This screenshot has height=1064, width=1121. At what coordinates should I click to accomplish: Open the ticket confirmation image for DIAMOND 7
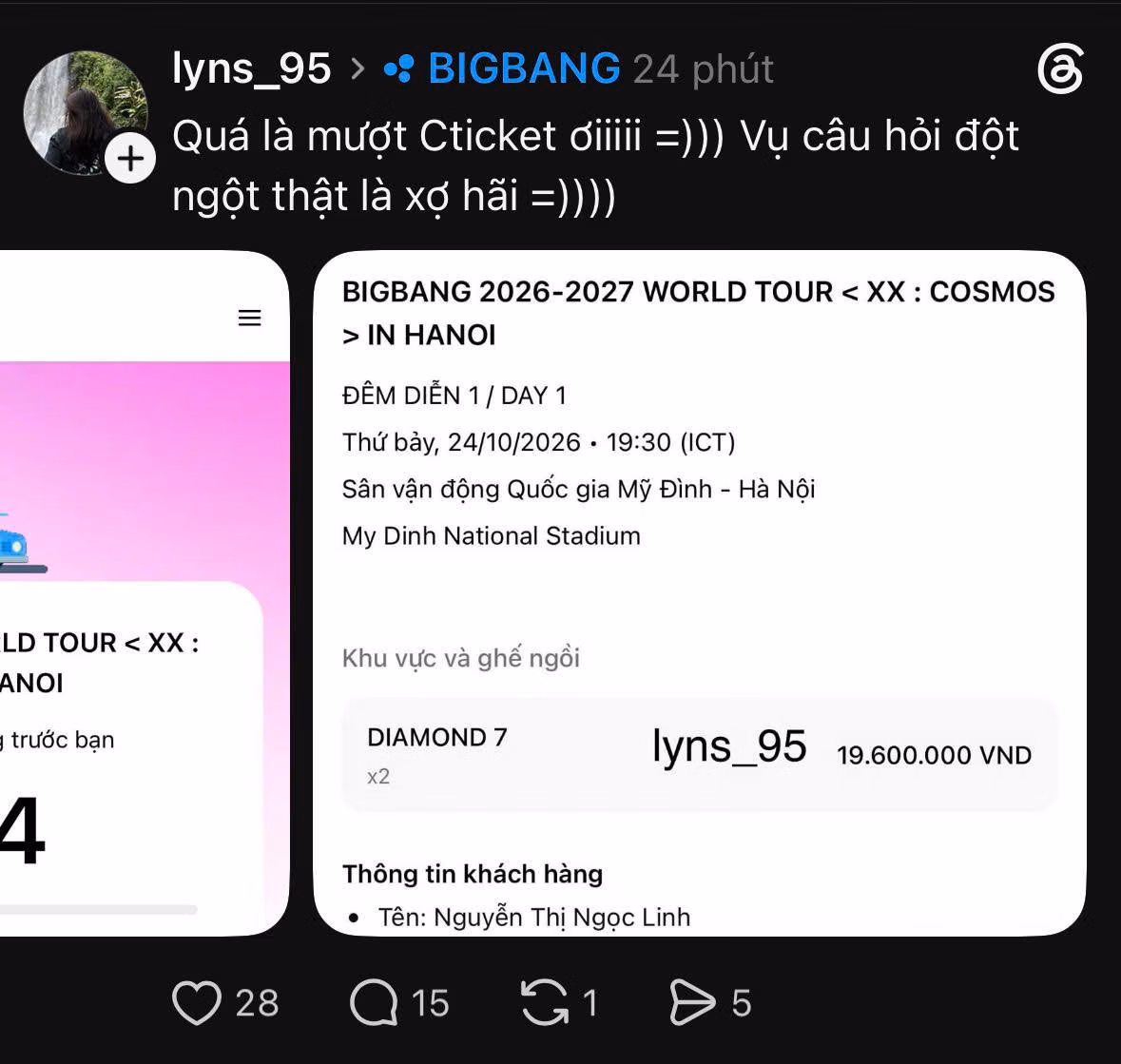click(699, 592)
